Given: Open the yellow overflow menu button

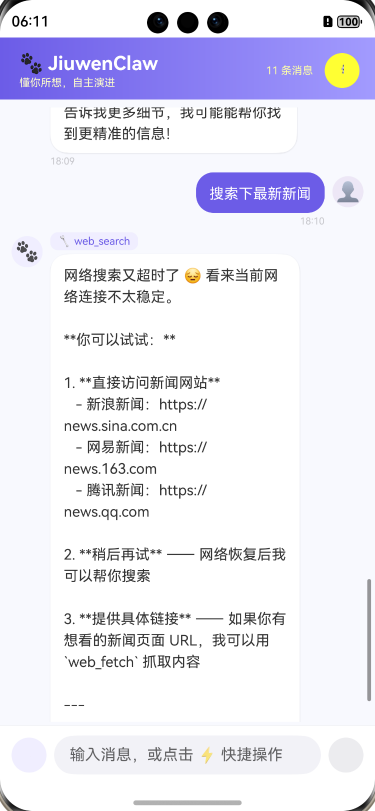Looking at the screenshot, I should click(x=342, y=70).
